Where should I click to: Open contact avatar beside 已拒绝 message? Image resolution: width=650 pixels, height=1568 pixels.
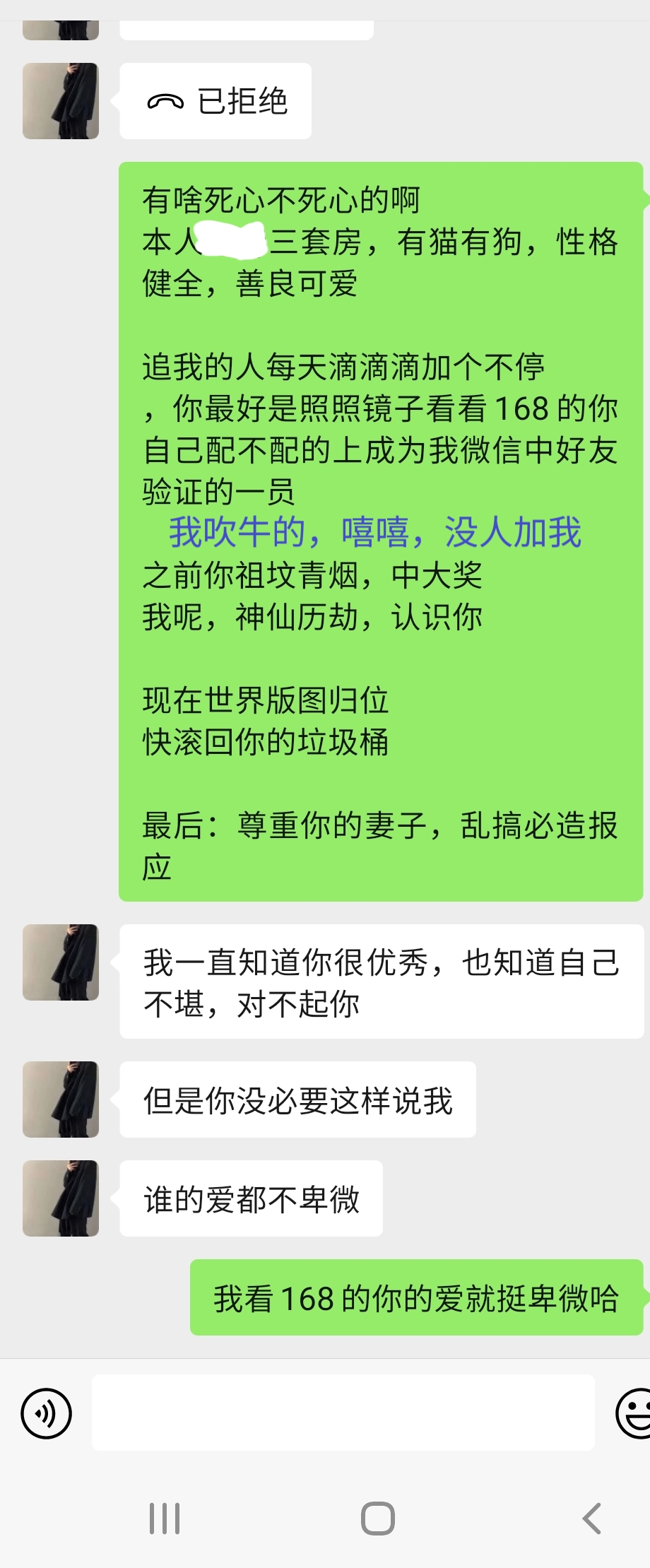61,101
